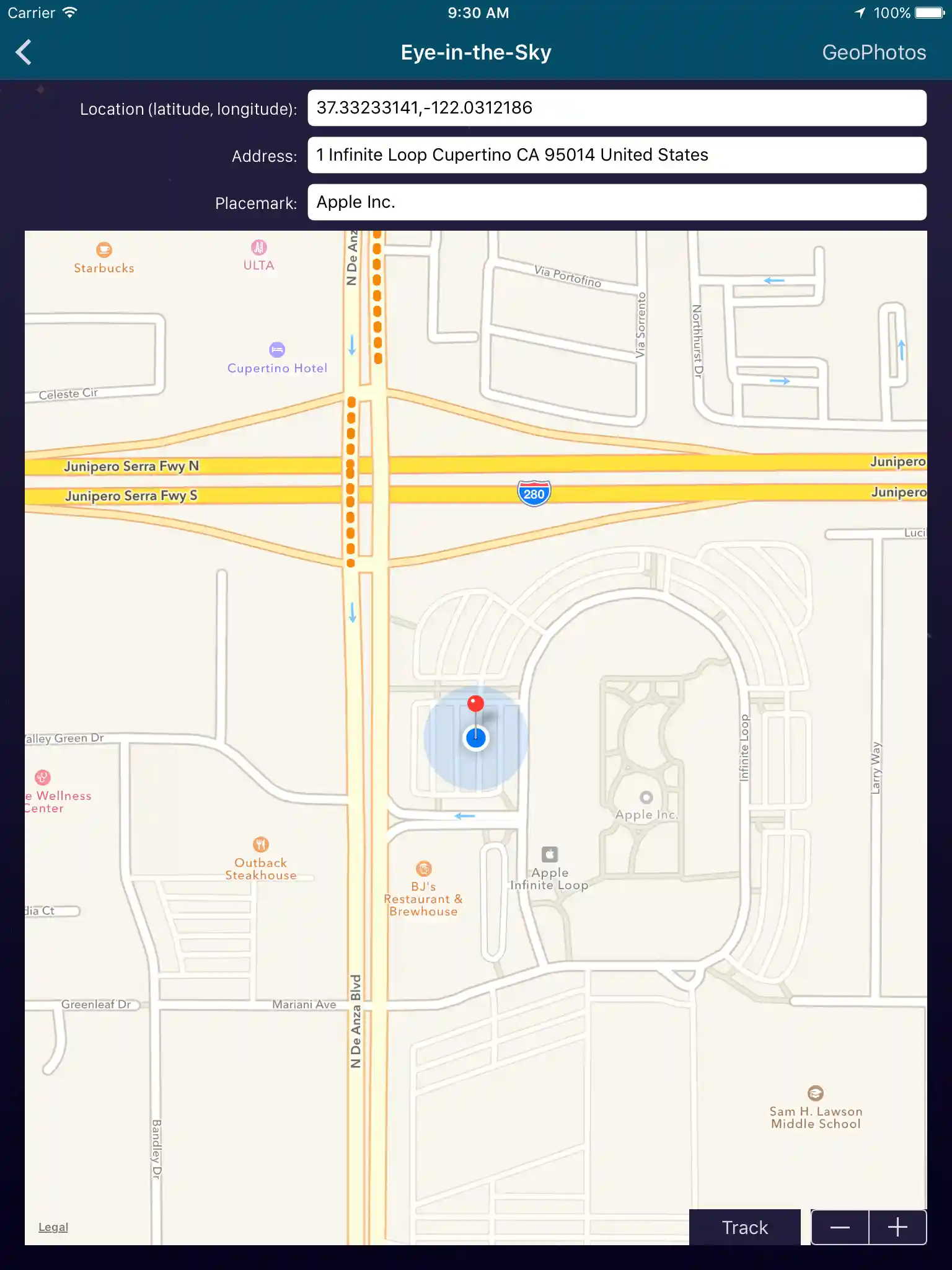This screenshot has width=952, height=1270.
Task: Select Sam H. Lawson Middle School marker
Action: point(816,1093)
